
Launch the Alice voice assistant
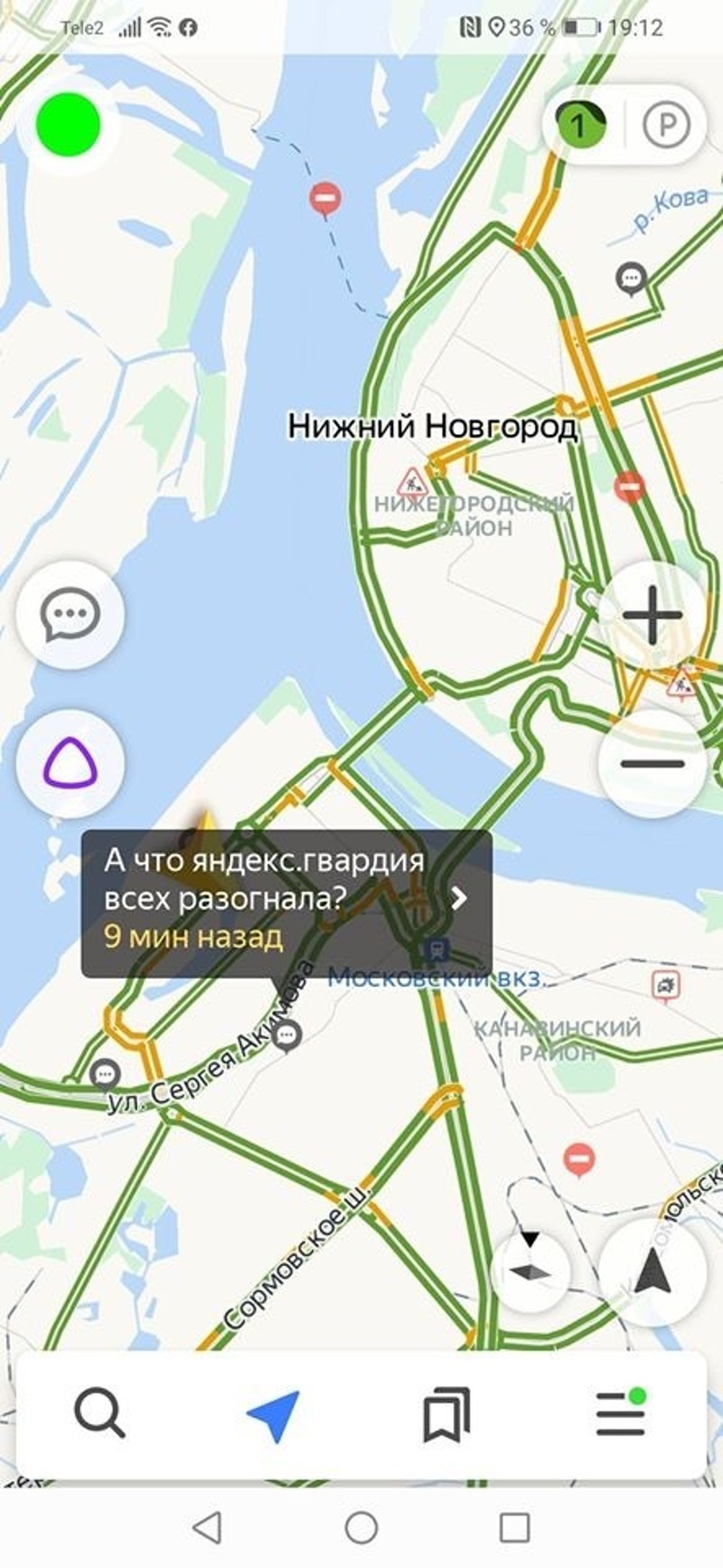coord(70,764)
